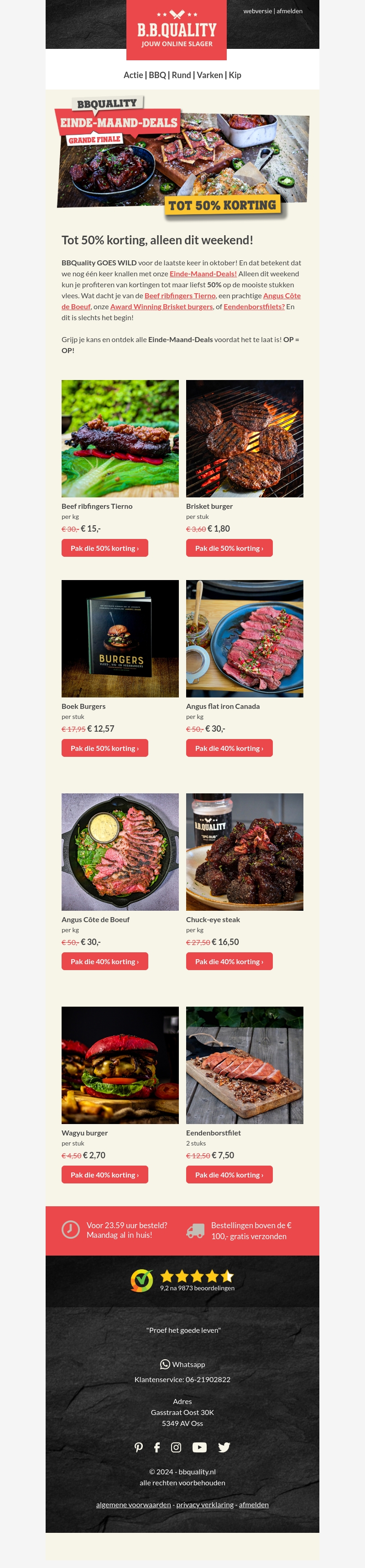Open the Eendenborstfilet 40% discount offer
365x1568 pixels.
[229, 1175]
